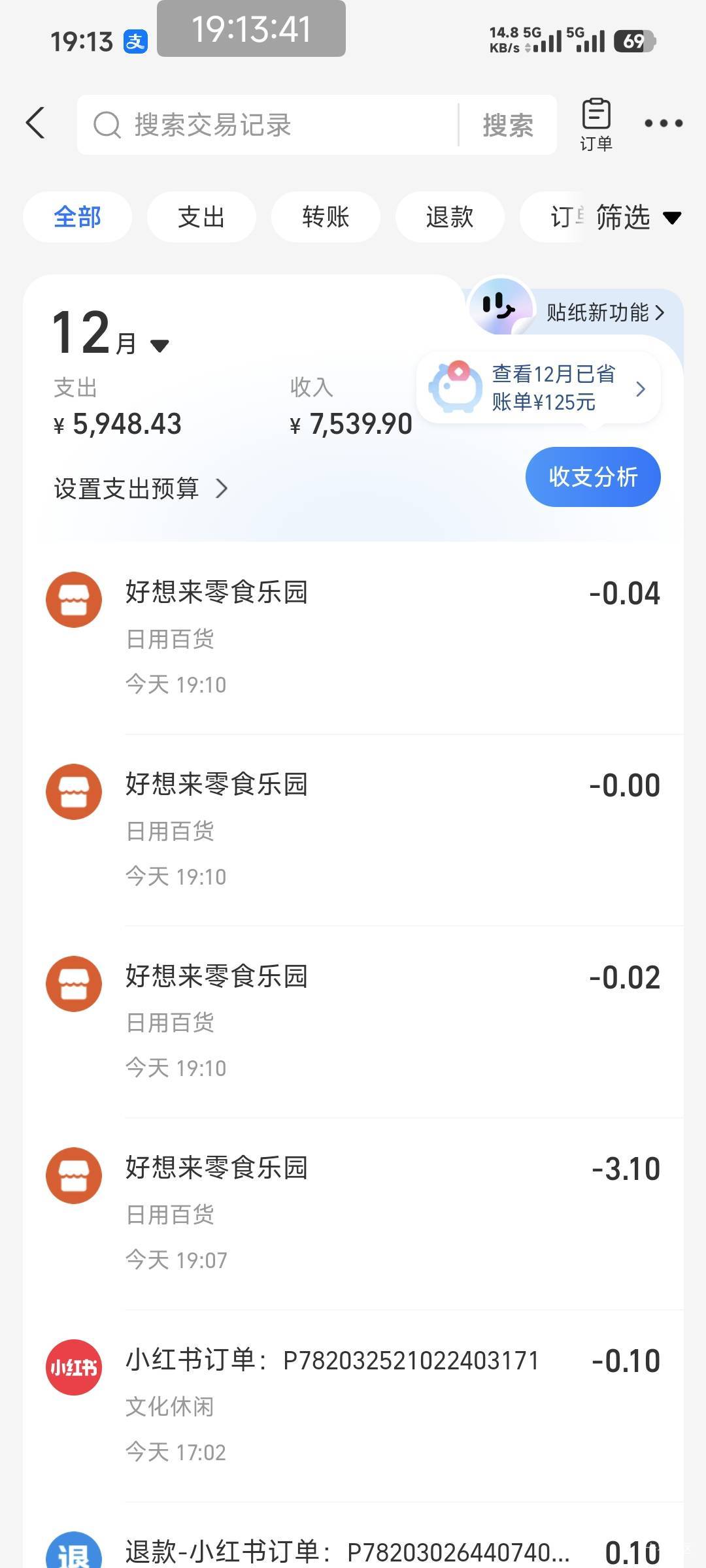Open the three-dot overflow menu
706x1568 pixels.
[663, 123]
